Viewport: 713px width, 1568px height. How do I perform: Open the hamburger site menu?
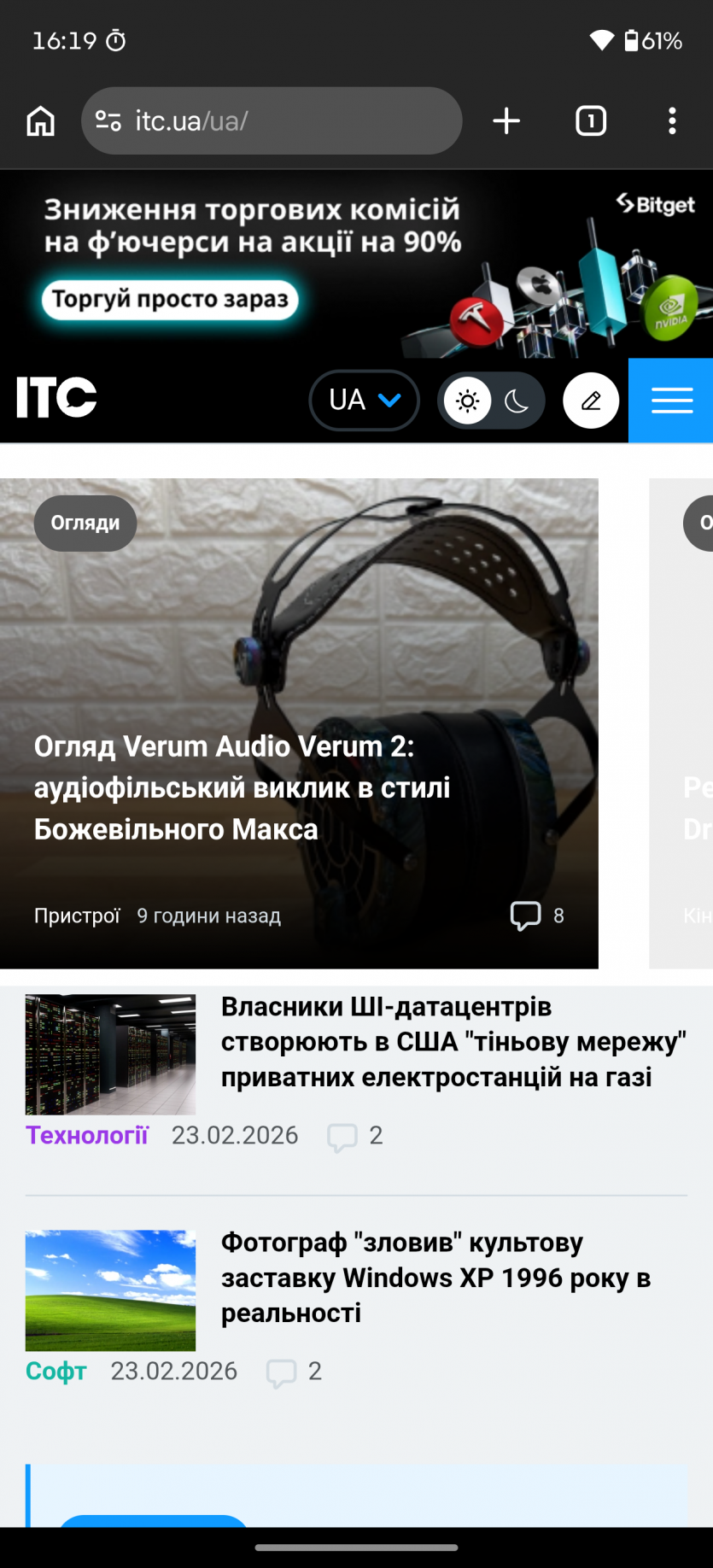pyautogui.click(x=671, y=400)
